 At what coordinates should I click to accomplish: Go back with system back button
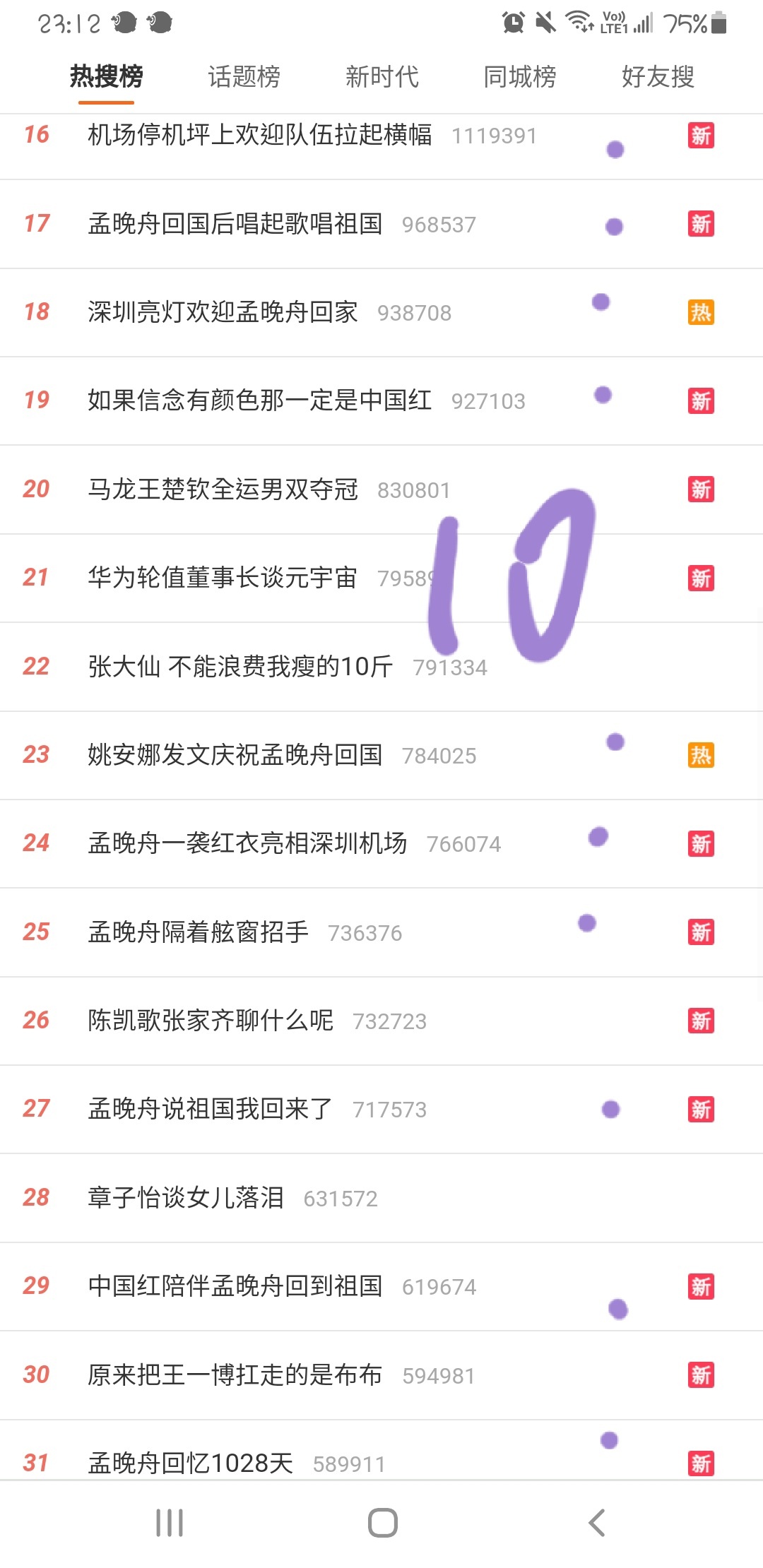[597, 1523]
